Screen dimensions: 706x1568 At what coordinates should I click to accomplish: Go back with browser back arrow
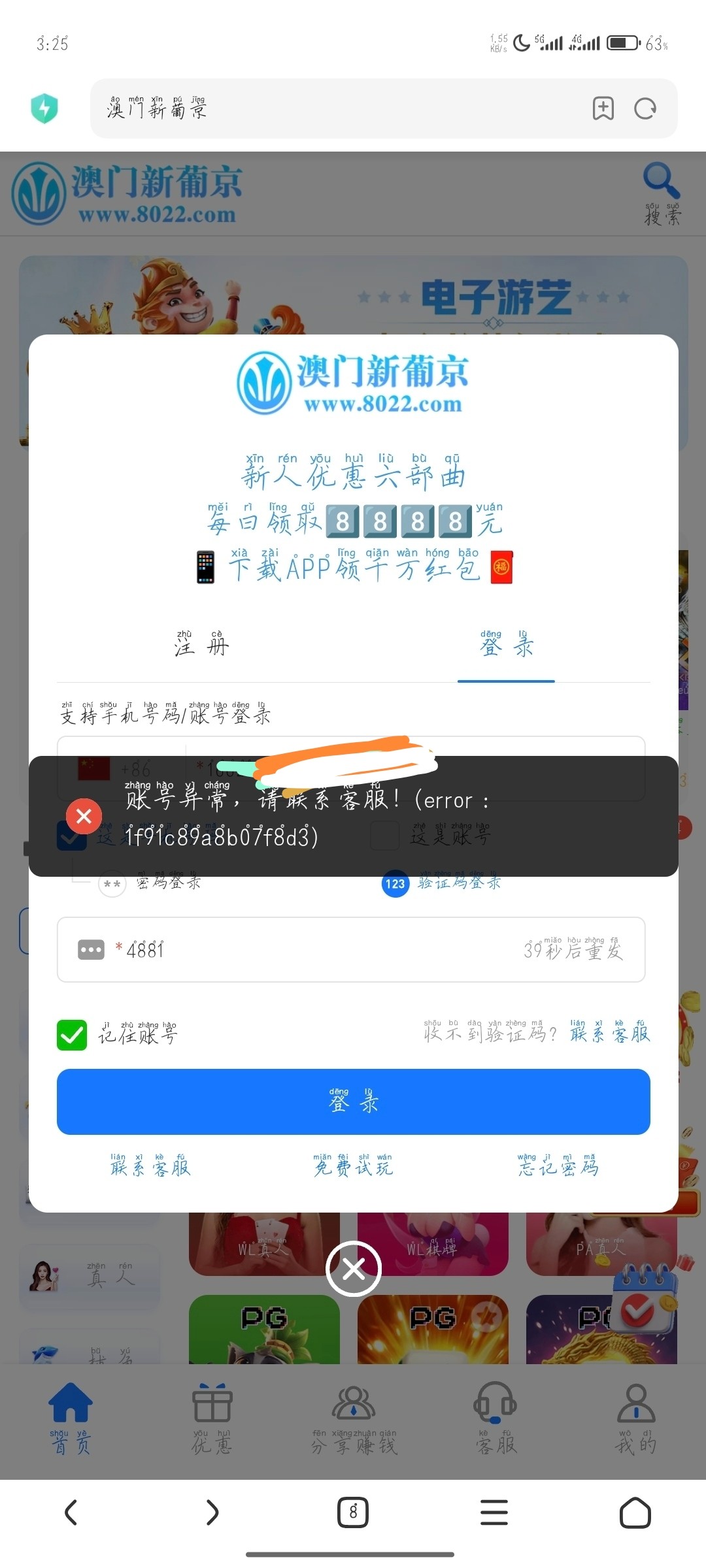pyautogui.click(x=71, y=1512)
